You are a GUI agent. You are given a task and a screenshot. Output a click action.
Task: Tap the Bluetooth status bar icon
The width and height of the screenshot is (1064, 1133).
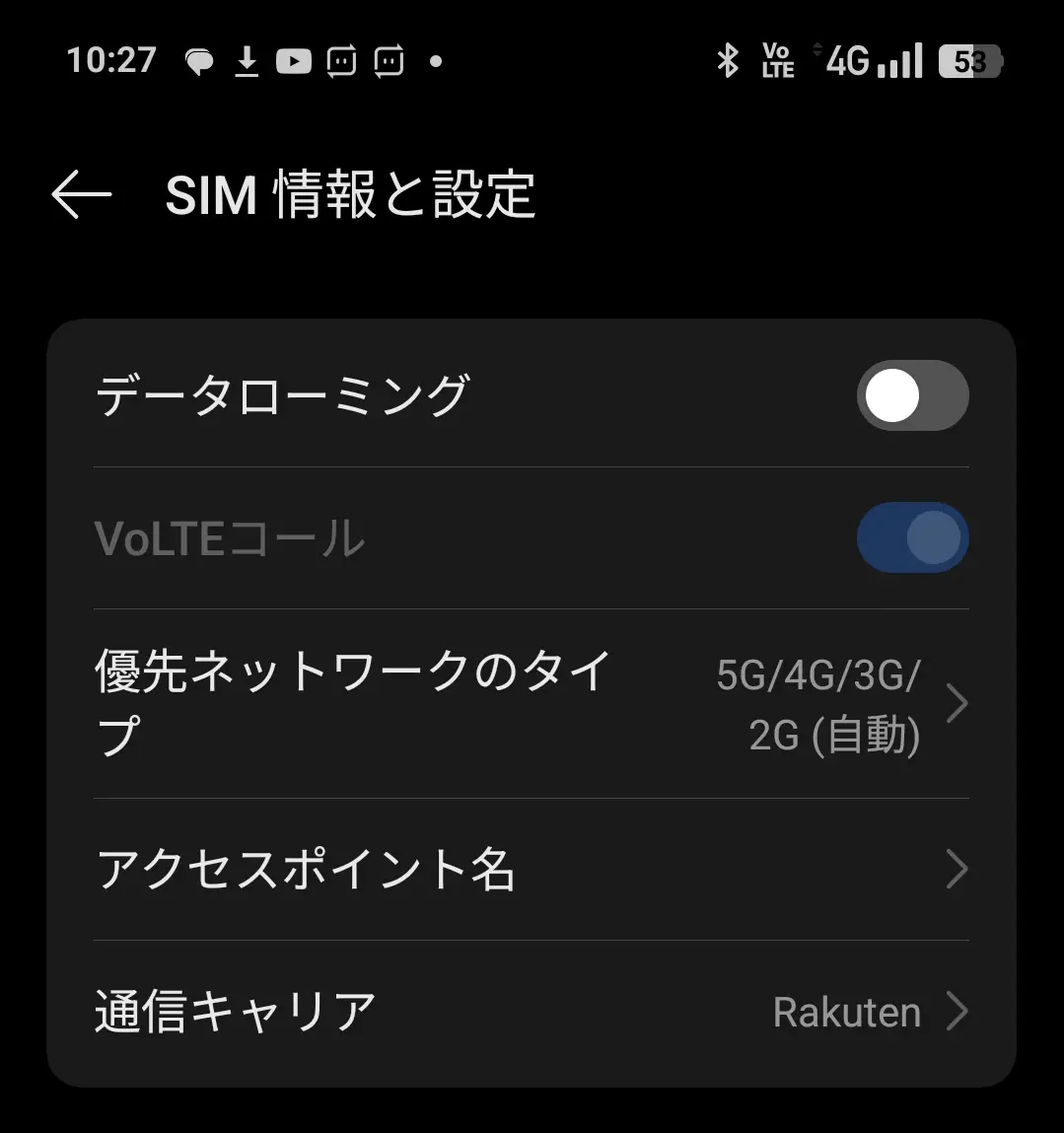click(727, 61)
